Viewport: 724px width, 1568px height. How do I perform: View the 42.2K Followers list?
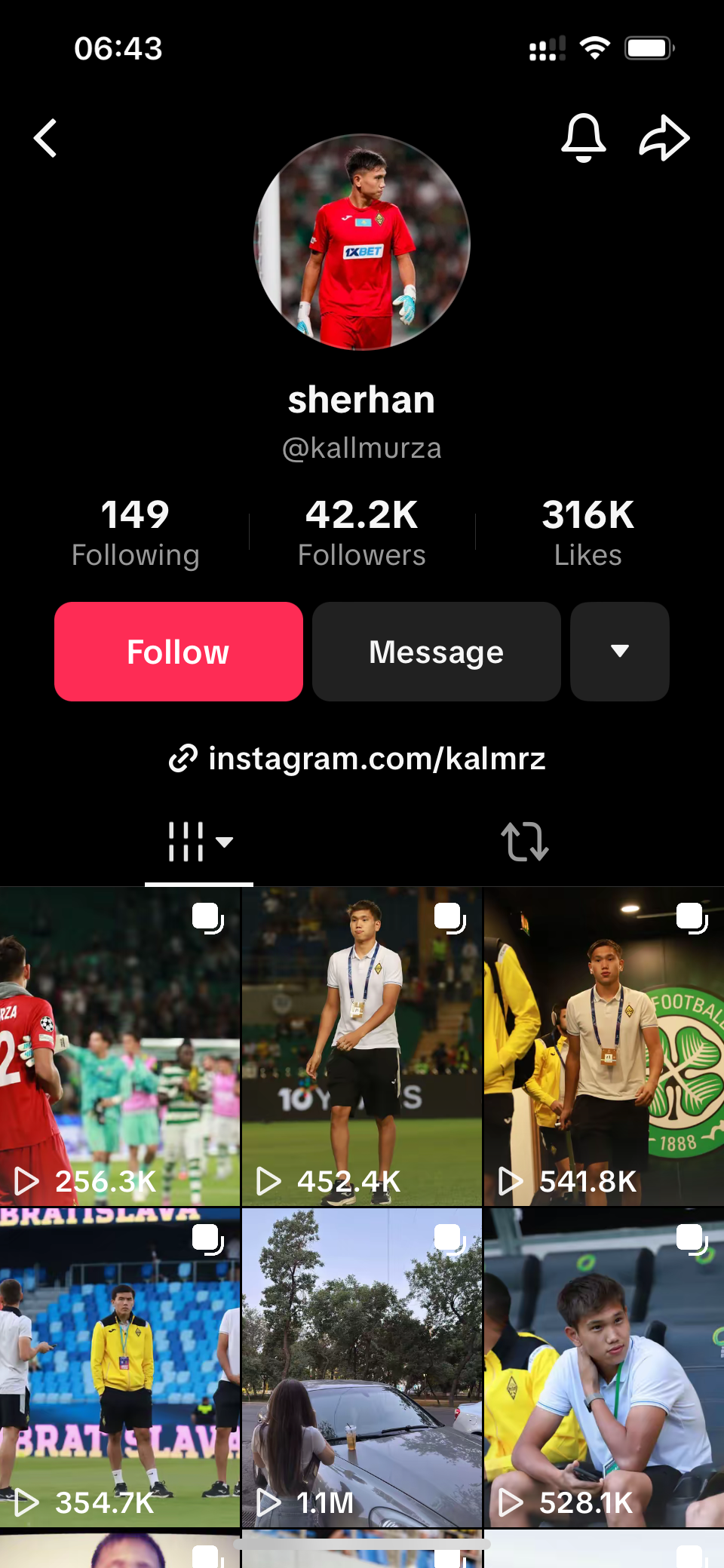point(362,532)
